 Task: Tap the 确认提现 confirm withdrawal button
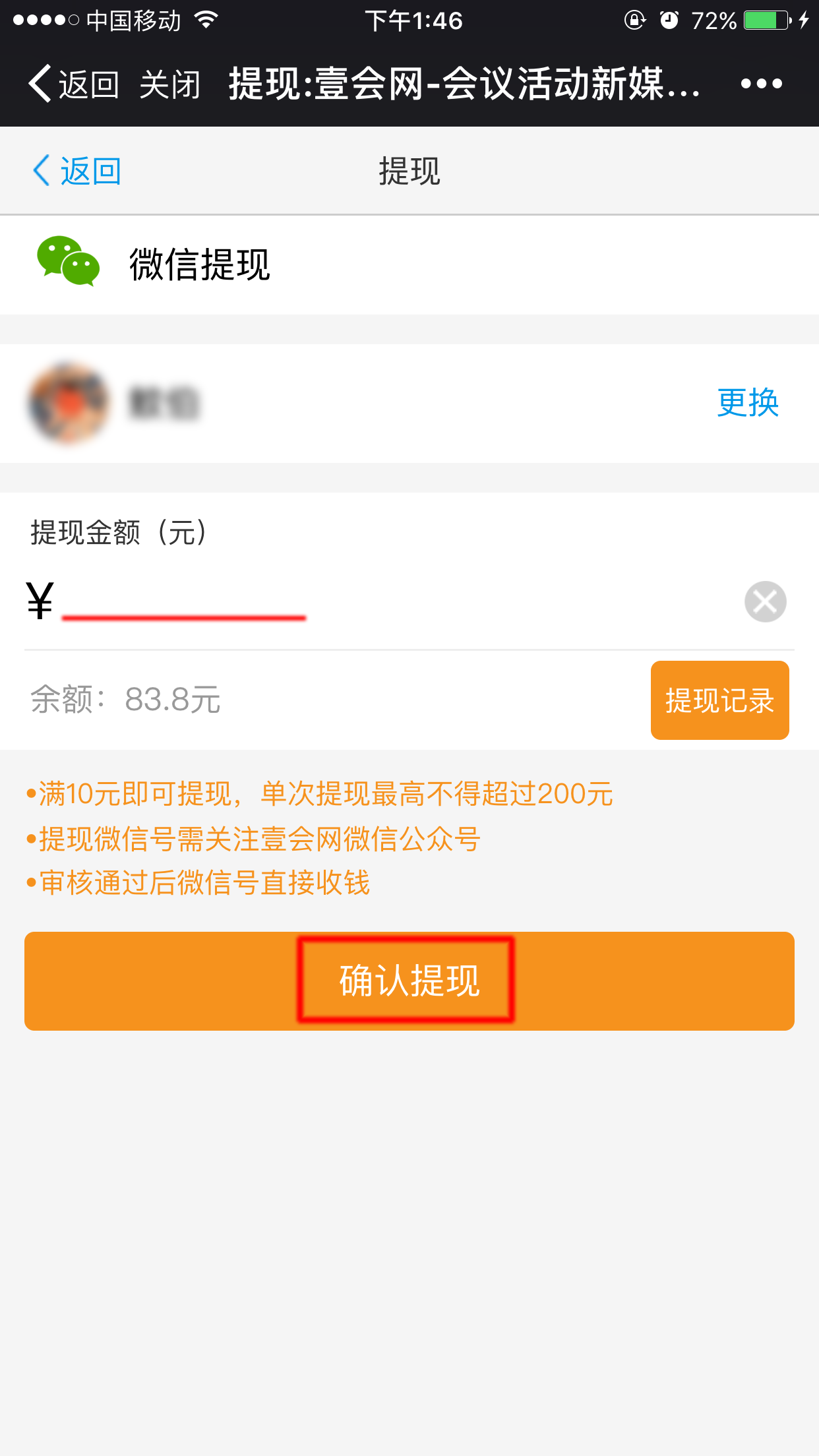[x=409, y=981]
